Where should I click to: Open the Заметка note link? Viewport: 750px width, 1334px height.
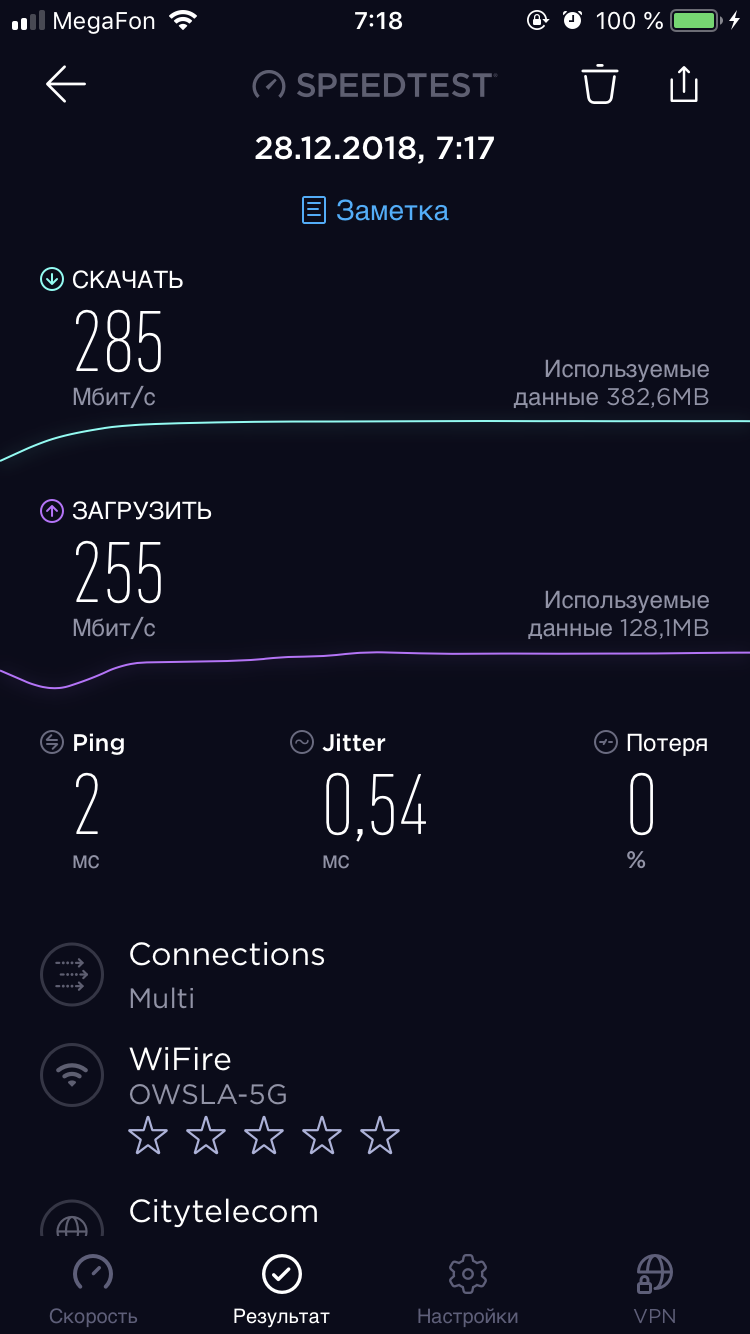click(375, 211)
